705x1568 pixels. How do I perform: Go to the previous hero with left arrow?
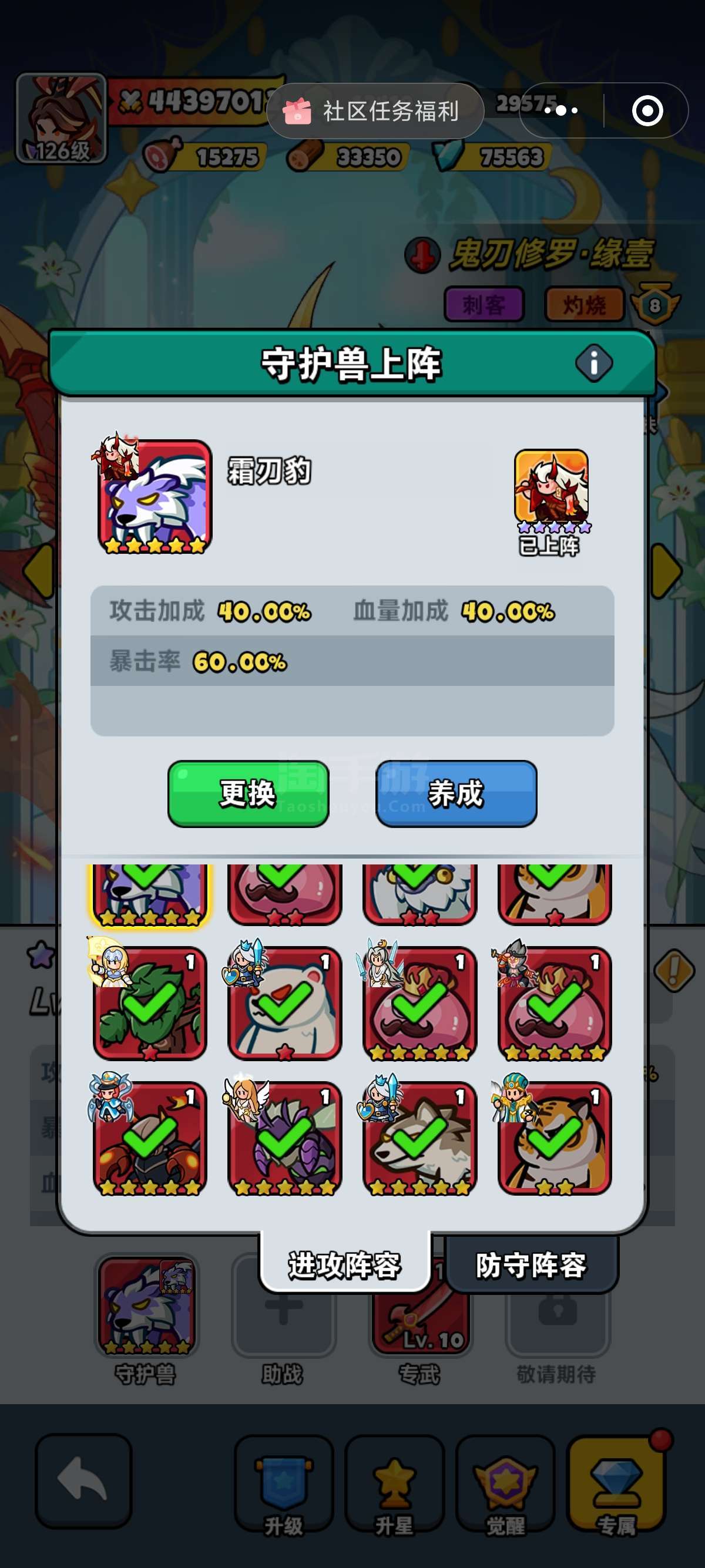pos(39,570)
